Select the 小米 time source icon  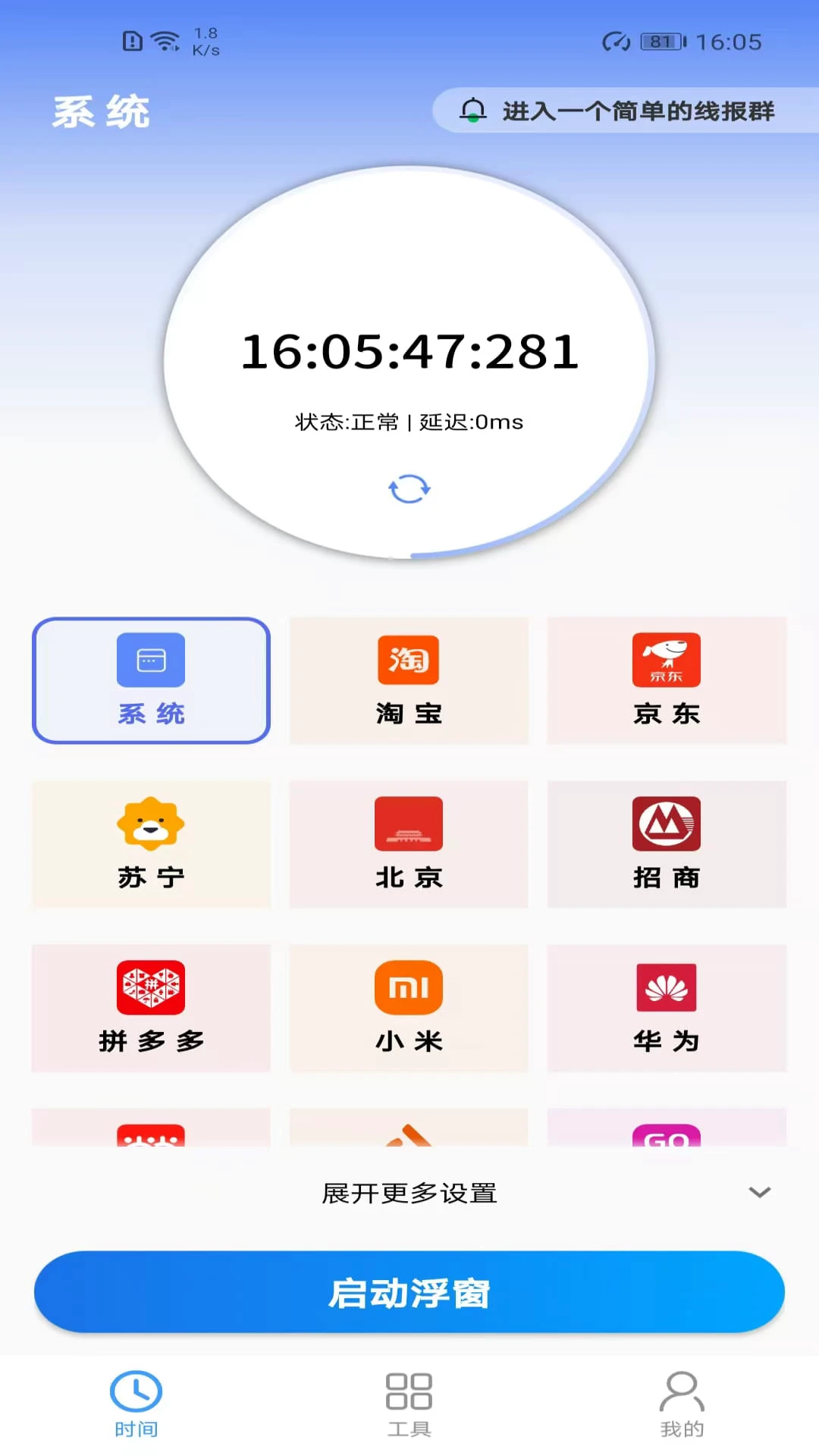pyautogui.click(x=409, y=1009)
